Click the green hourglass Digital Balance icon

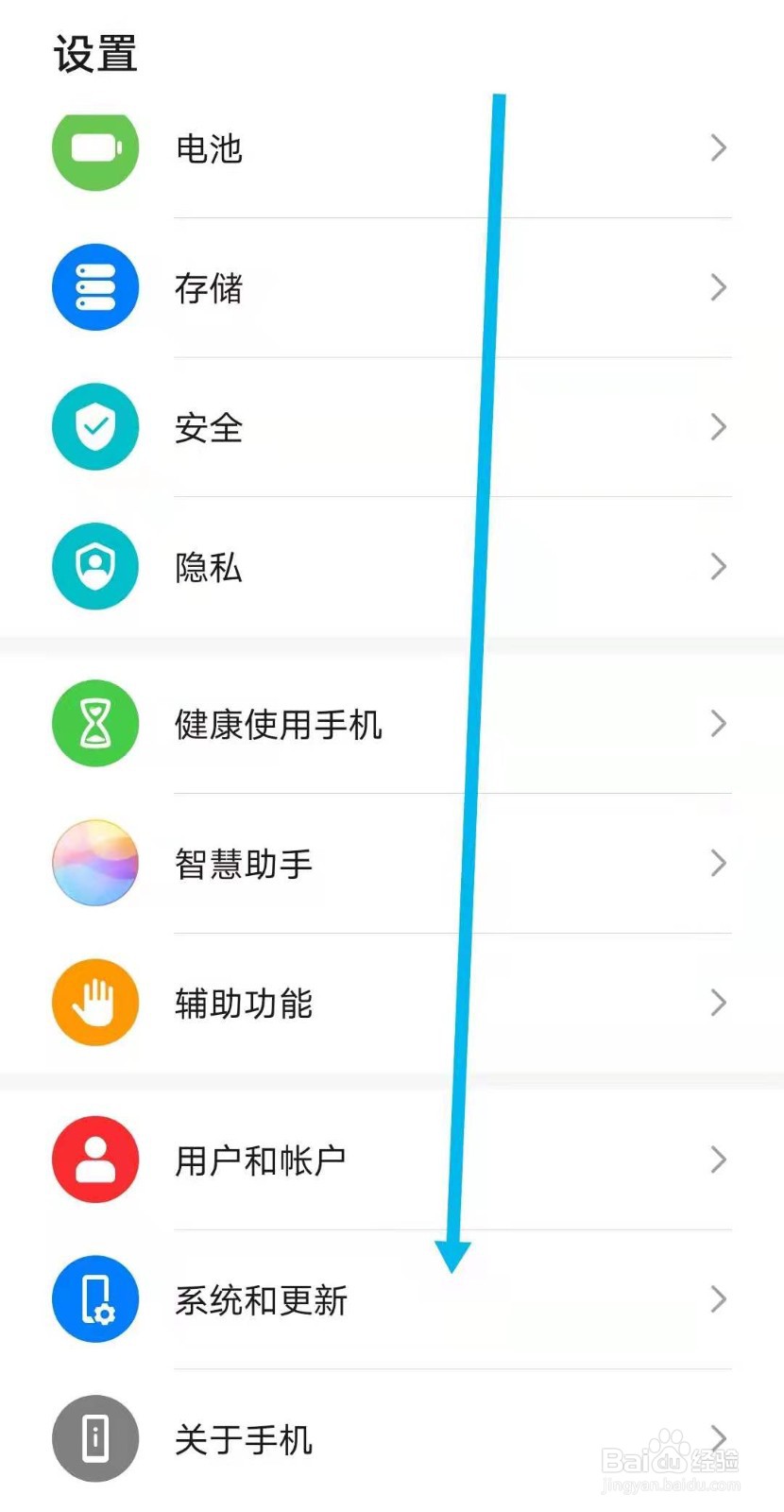point(94,724)
